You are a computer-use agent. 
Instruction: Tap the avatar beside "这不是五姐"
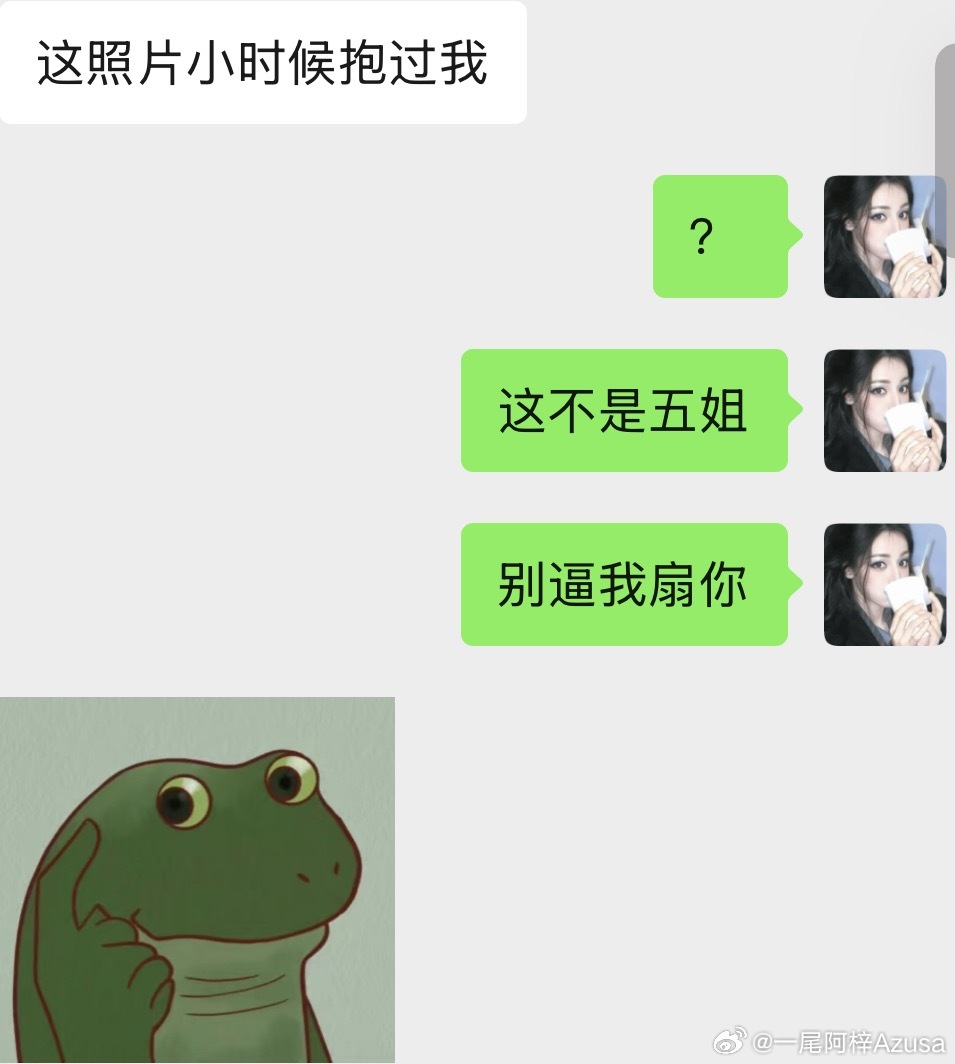(x=884, y=410)
